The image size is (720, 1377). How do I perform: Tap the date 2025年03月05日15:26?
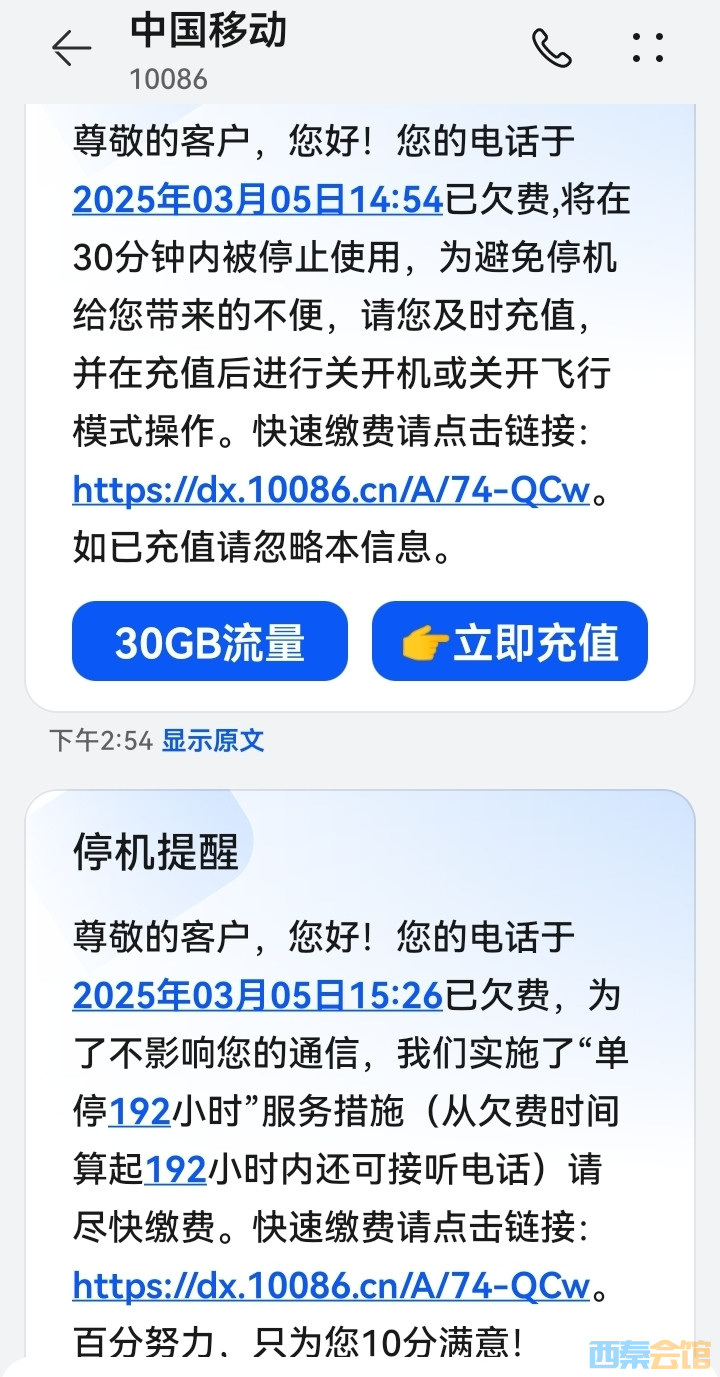click(257, 995)
